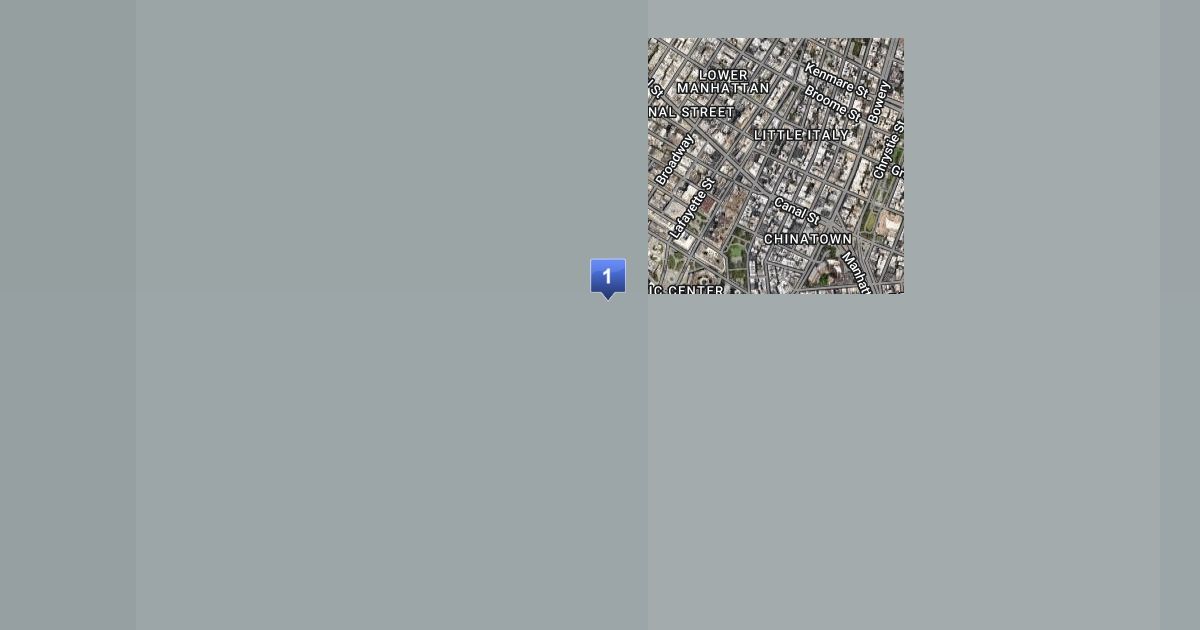Tap the blue map pin numbered 1

[608, 278]
